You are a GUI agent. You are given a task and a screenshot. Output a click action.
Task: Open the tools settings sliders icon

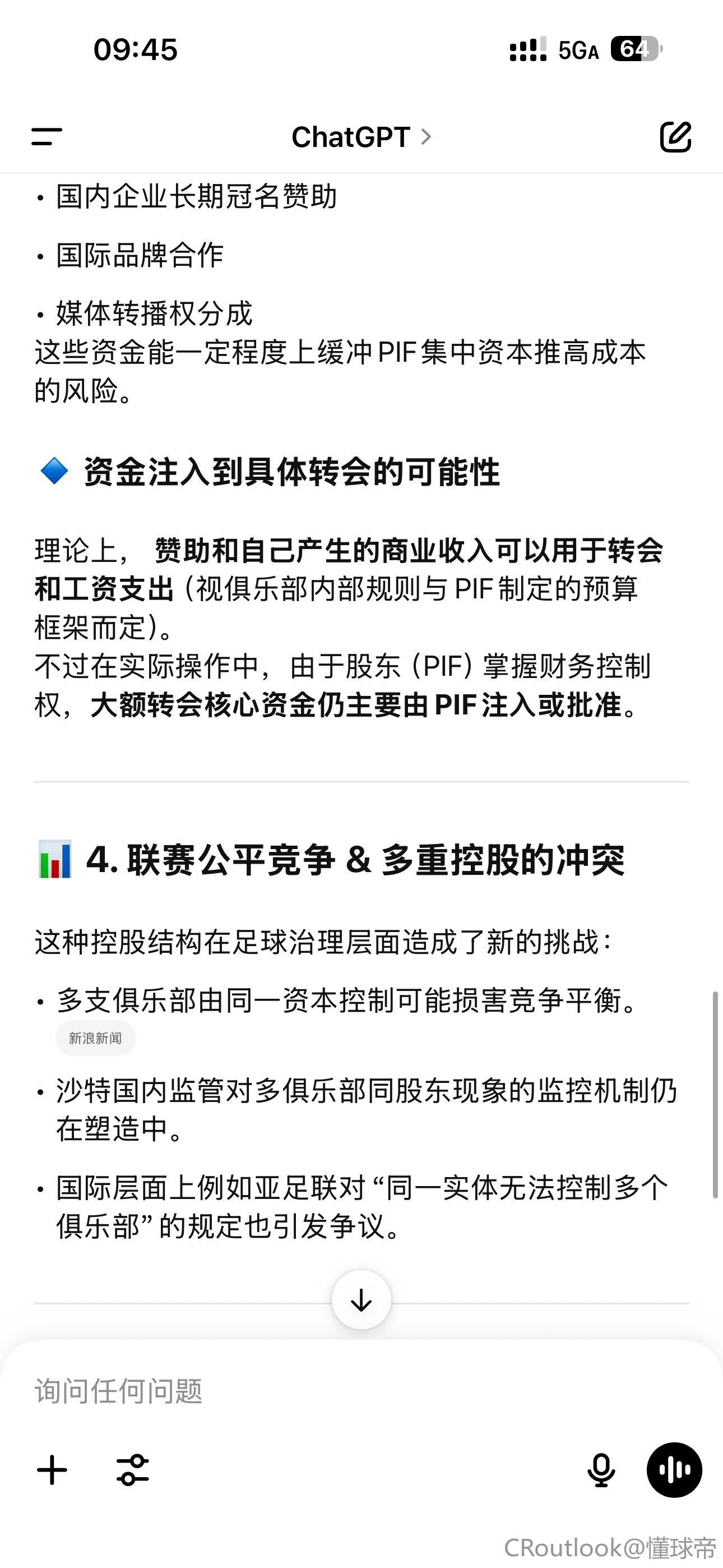click(x=133, y=1470)
